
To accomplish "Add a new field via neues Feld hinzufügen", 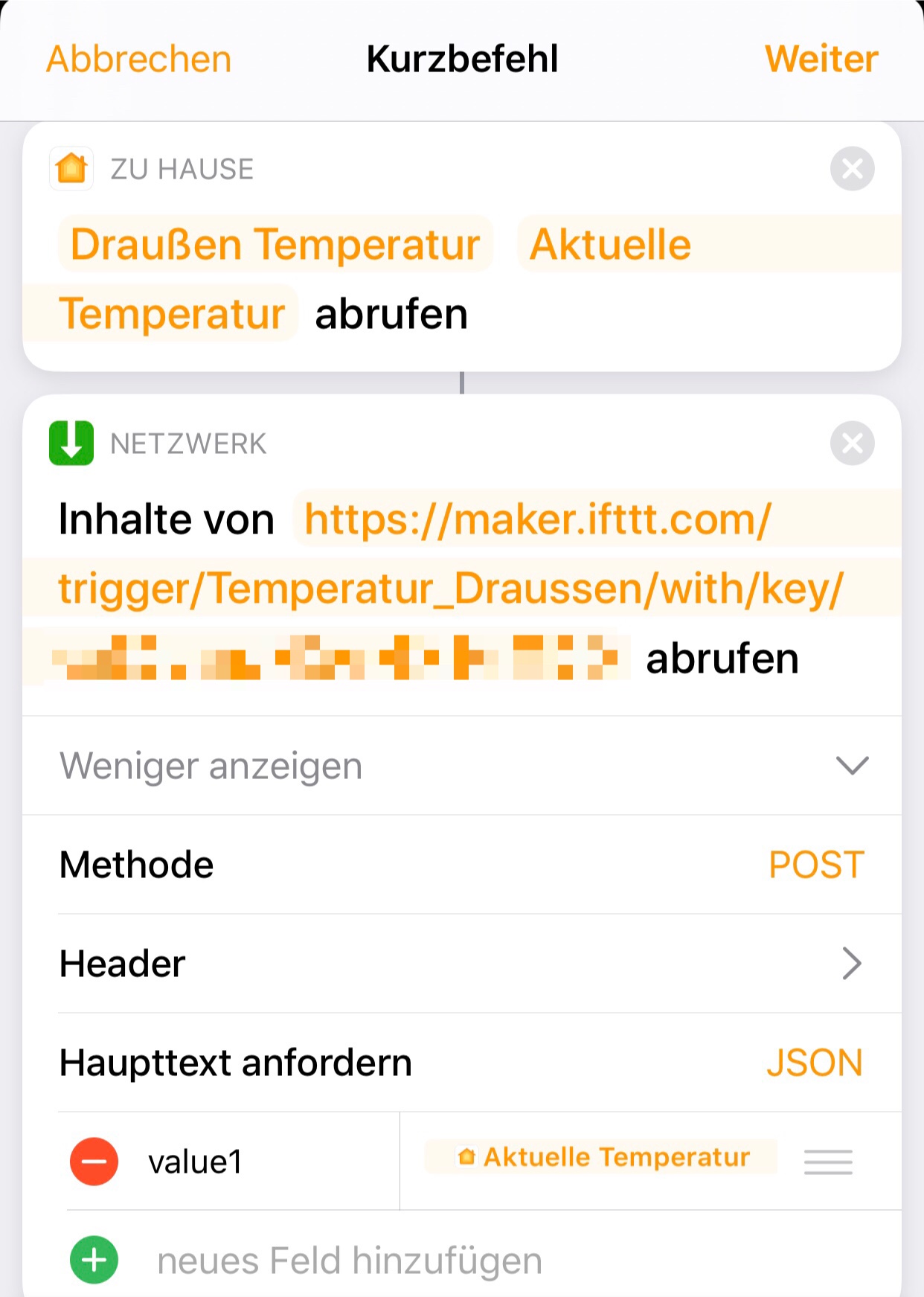I will click(350, 1261).
